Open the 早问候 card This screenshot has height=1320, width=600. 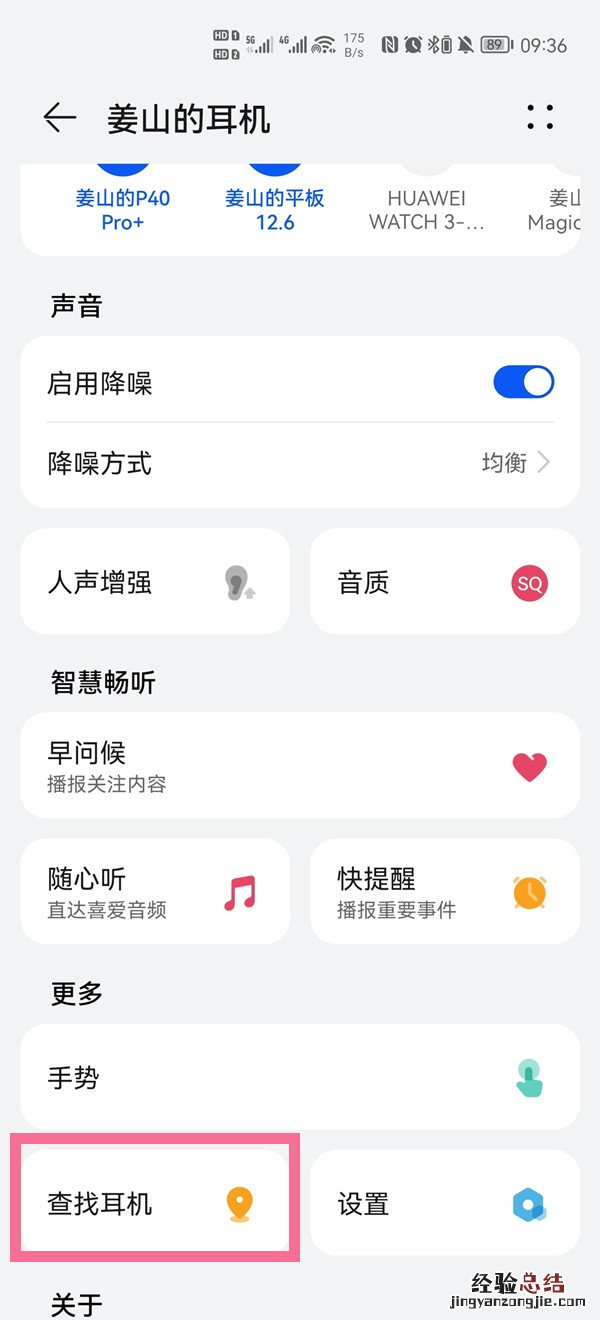tap(300, 765)
